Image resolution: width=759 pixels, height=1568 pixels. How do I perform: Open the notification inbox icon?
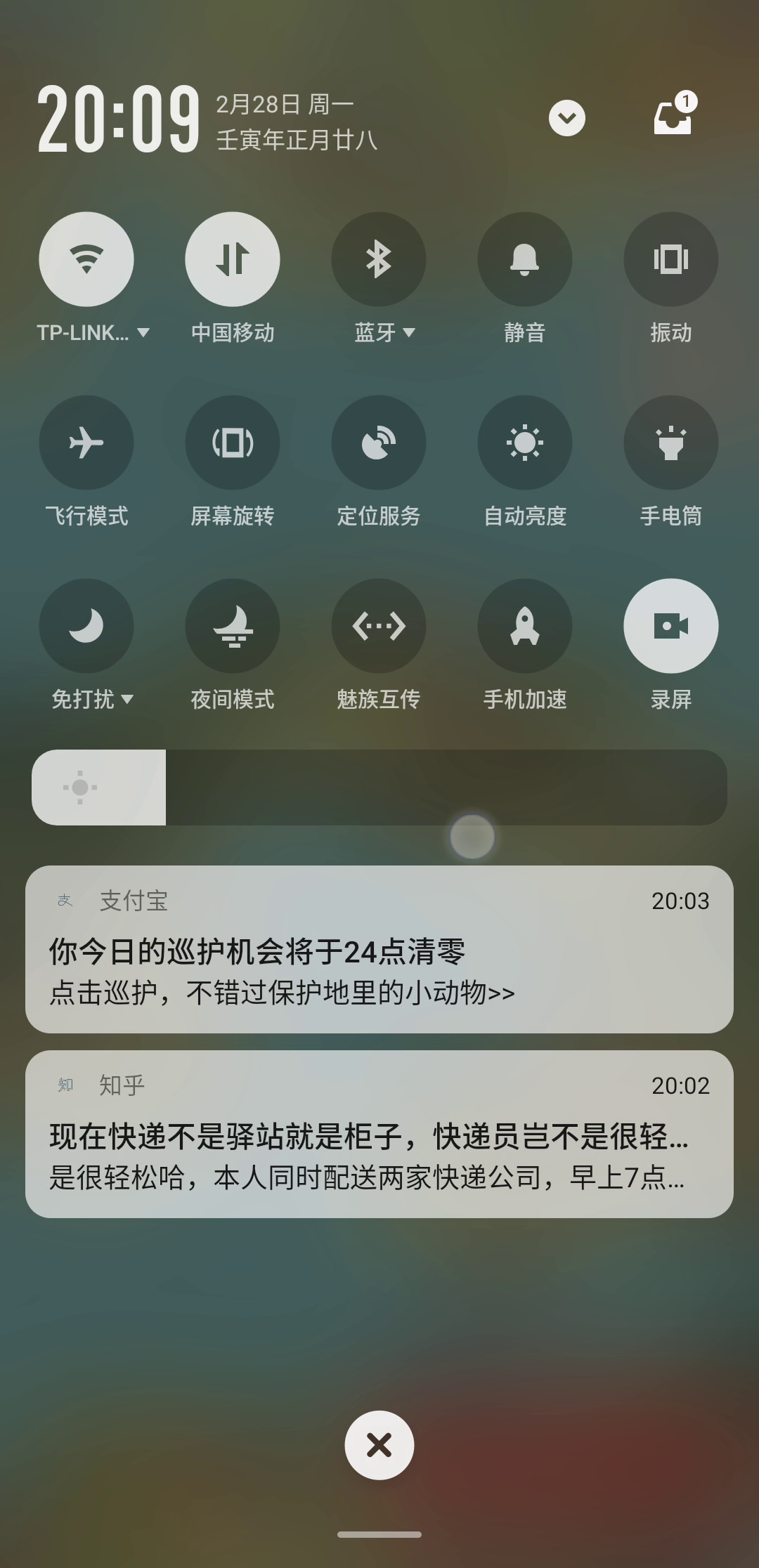pos(673,115)
